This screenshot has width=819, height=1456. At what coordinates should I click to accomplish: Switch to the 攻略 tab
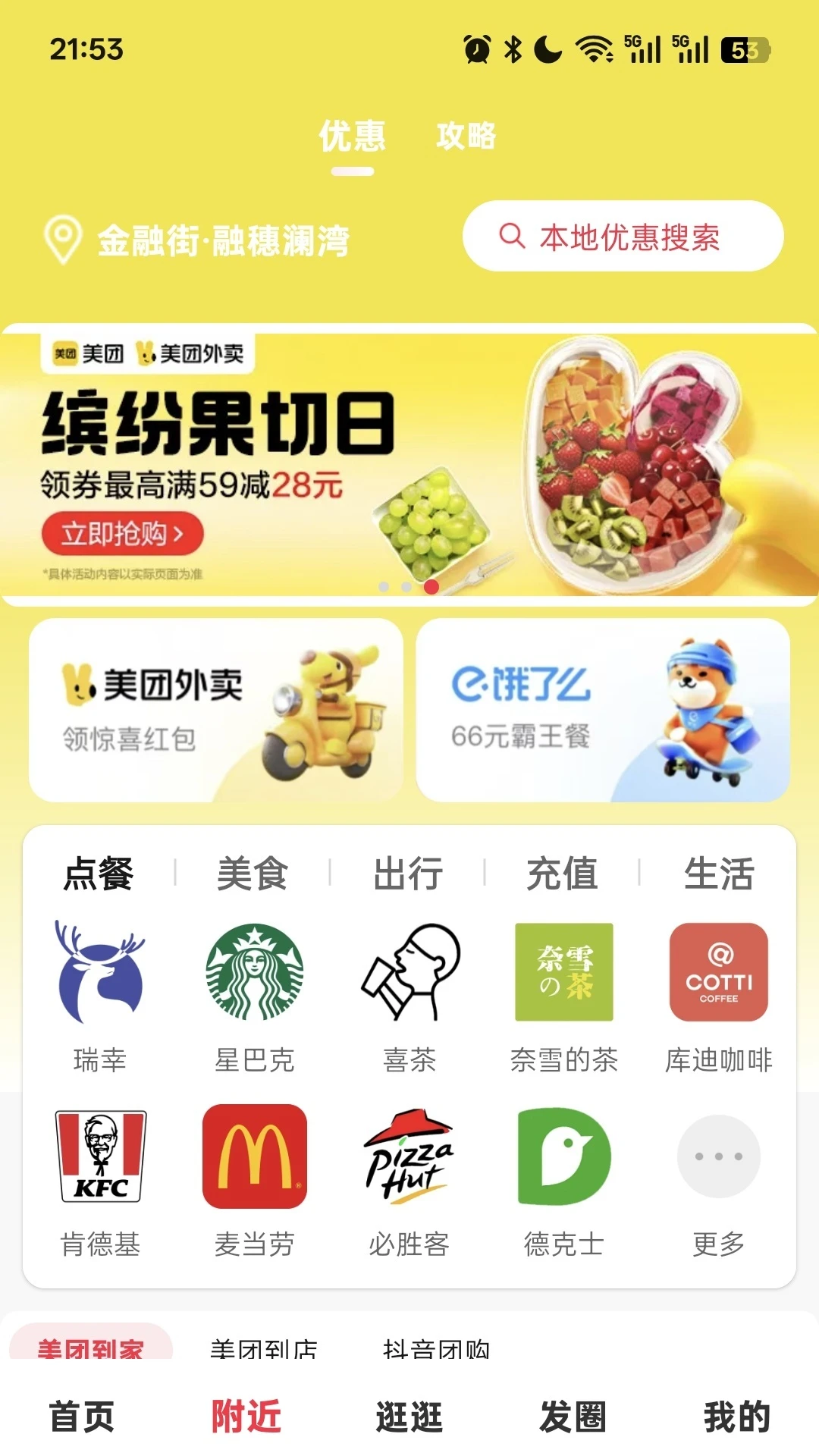coord(466,136)
